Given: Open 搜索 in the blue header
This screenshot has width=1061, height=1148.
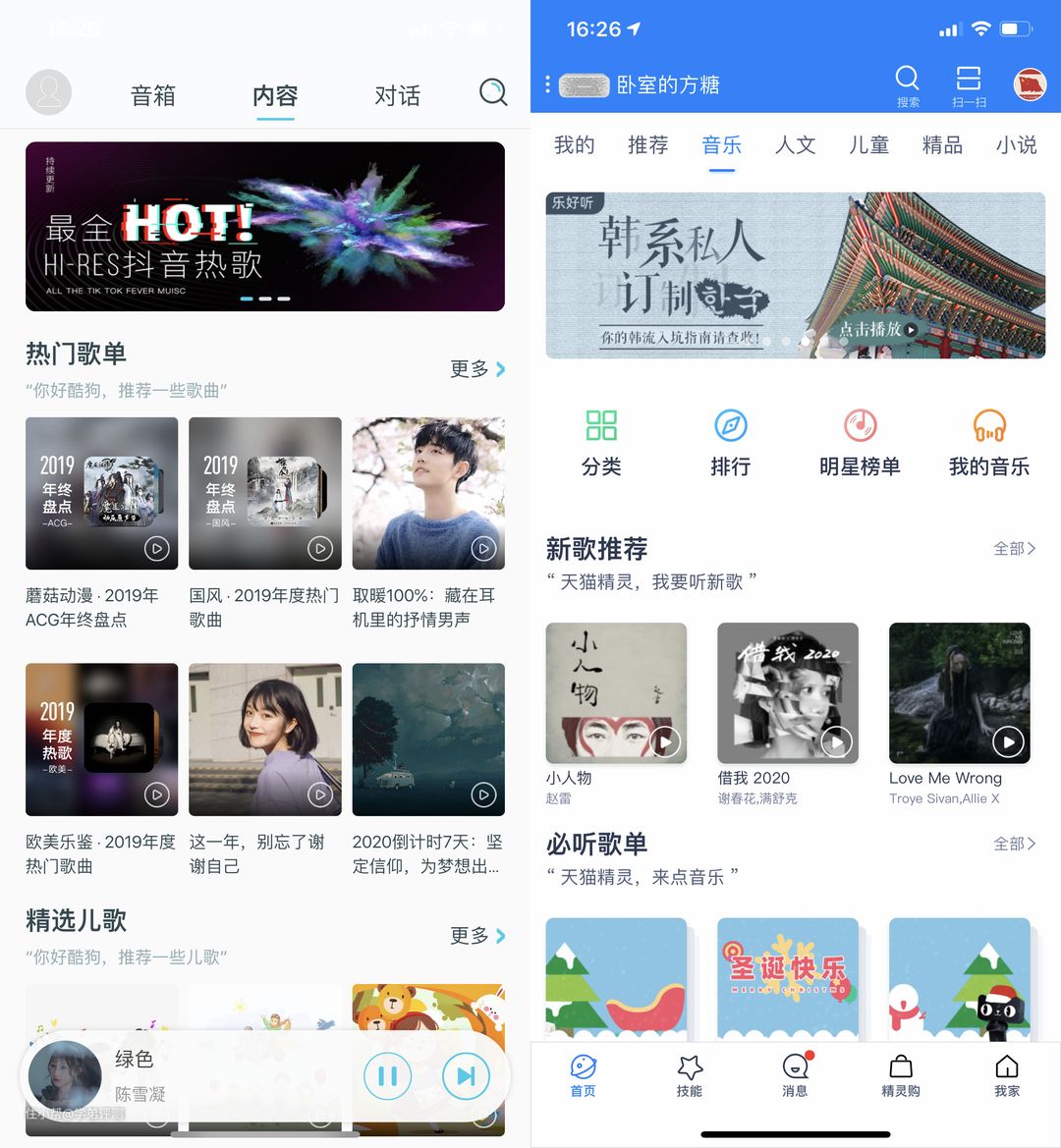Looking at the screenshot, I should tap(908, 84).
